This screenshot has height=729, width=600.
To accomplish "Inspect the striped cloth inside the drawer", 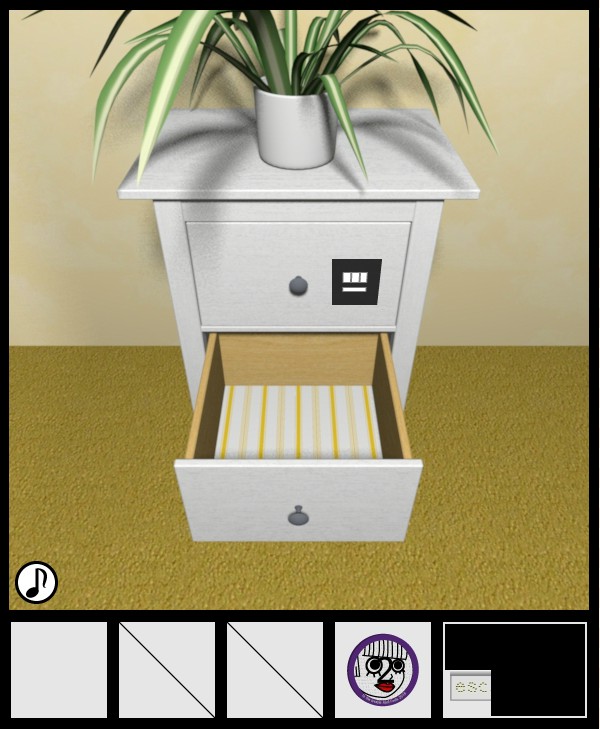I will pyautogui.click(x=298, y=420).
